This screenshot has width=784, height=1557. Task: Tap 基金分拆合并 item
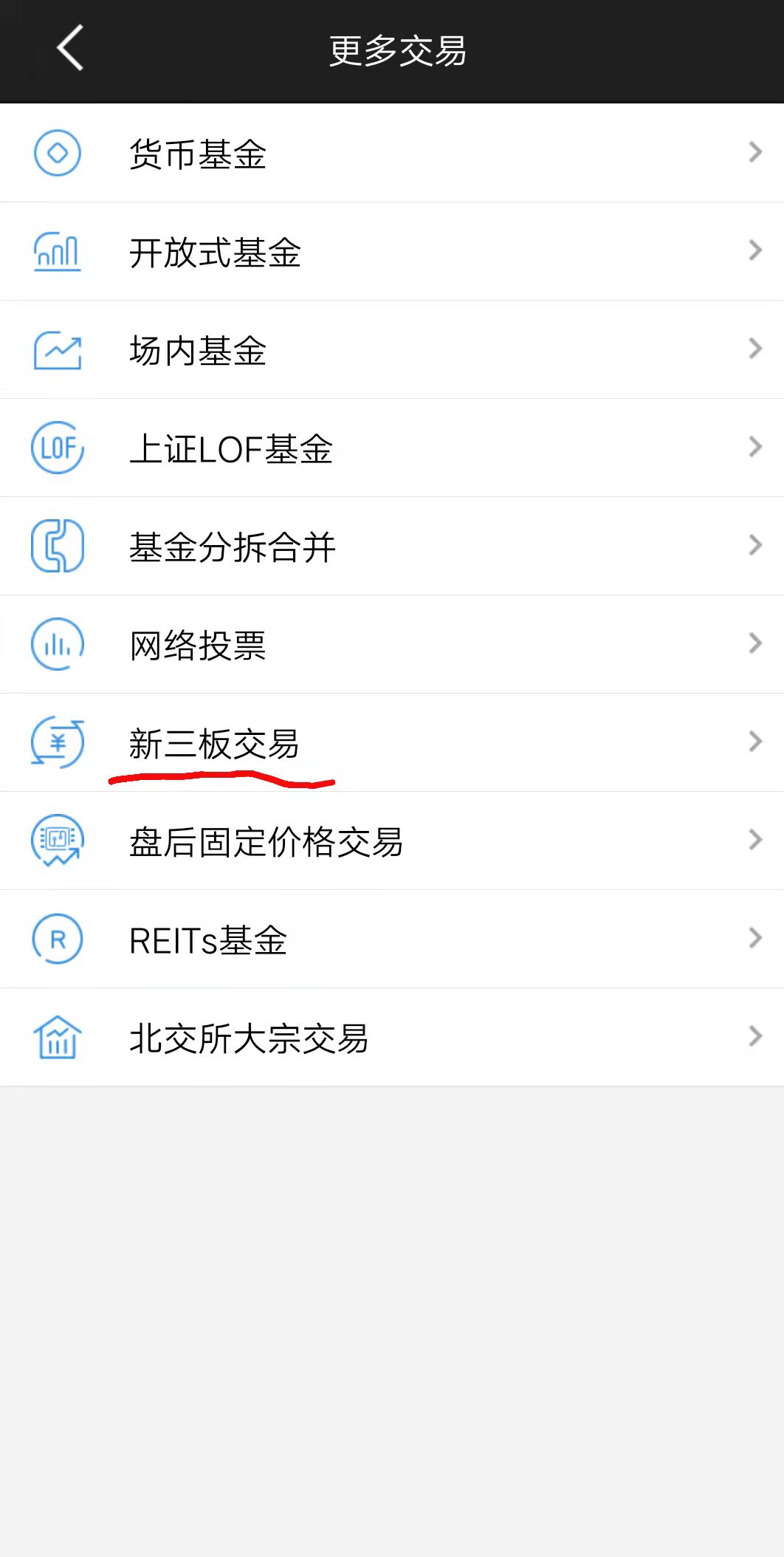click(391, 547)
